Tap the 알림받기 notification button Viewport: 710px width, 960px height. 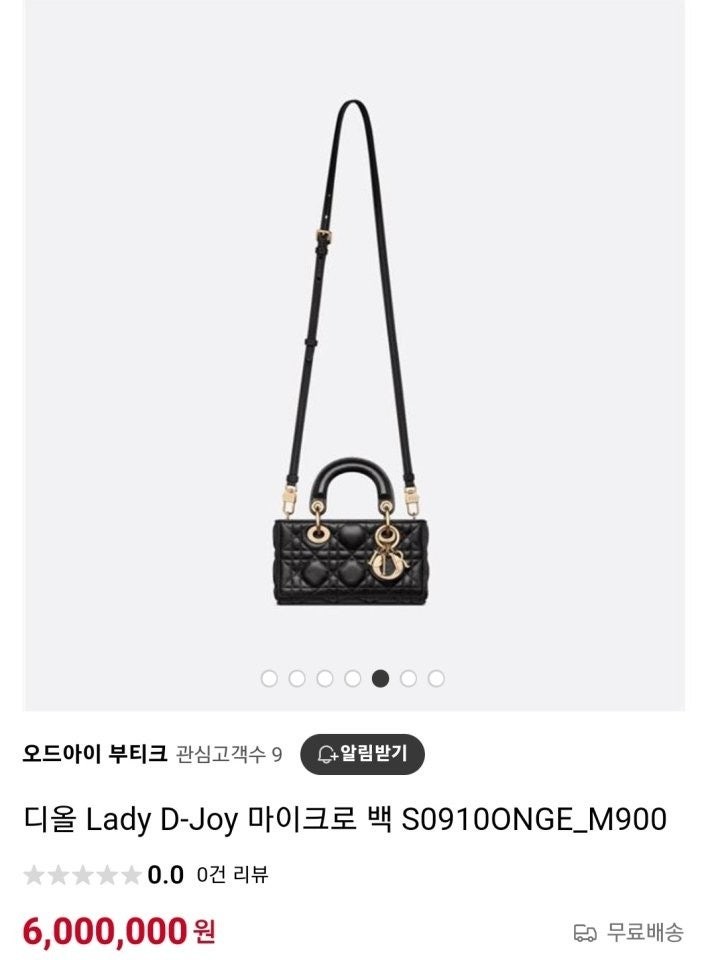tap(362, 754)
